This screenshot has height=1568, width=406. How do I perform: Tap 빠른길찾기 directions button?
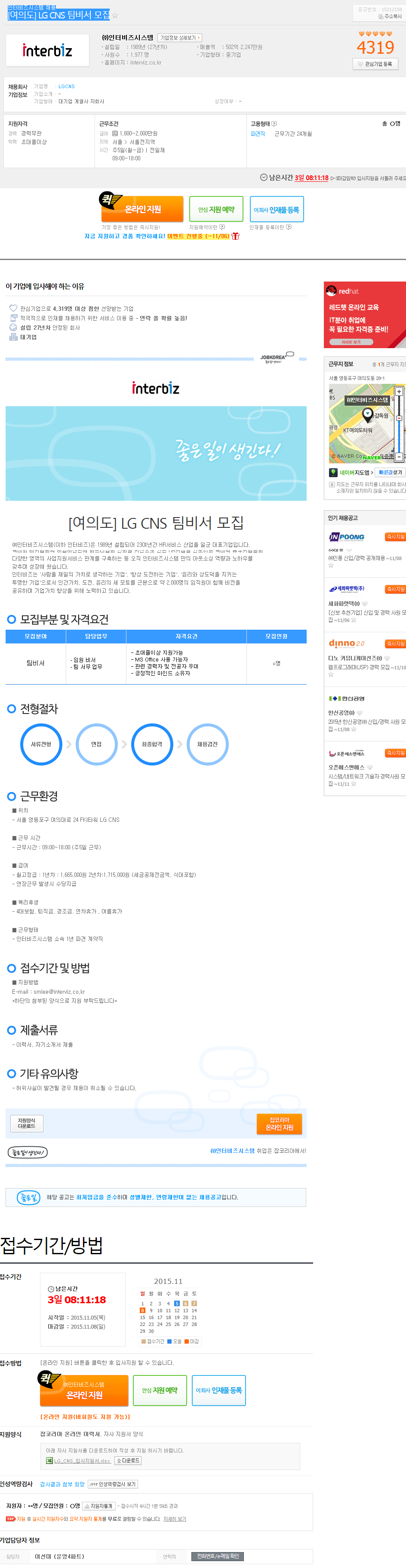(390, 472)
